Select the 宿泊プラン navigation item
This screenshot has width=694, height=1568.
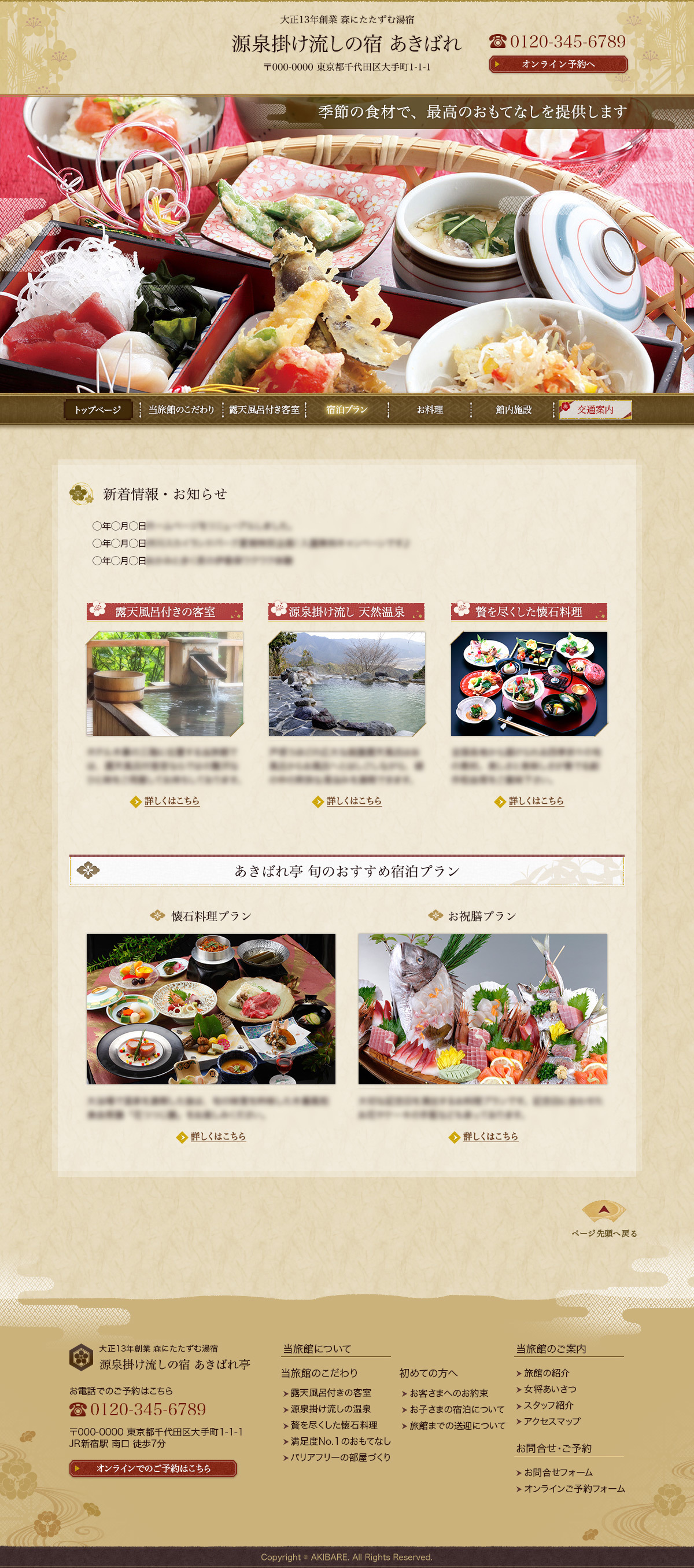click(x=346, y=410)
